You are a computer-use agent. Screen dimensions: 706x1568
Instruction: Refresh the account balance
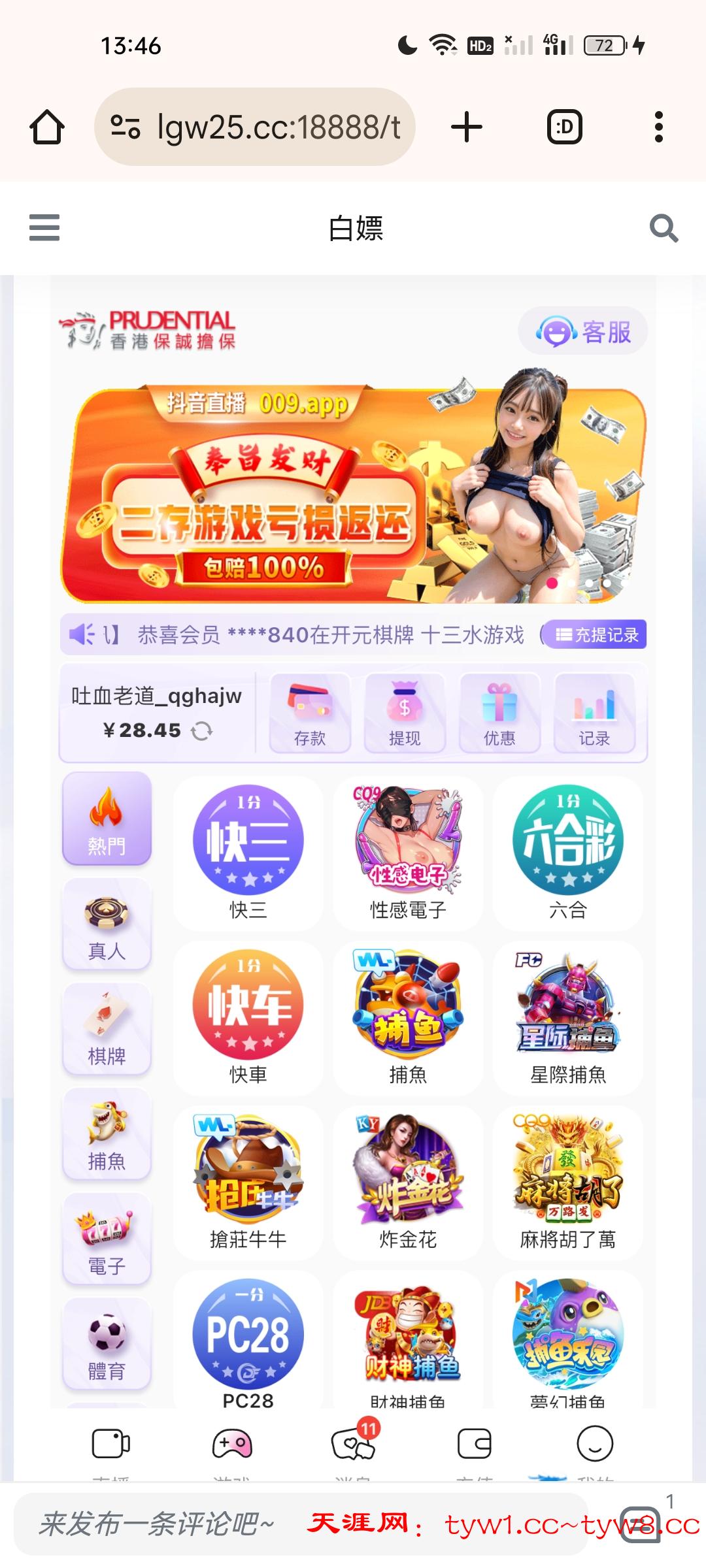click(x=202, y=730)
